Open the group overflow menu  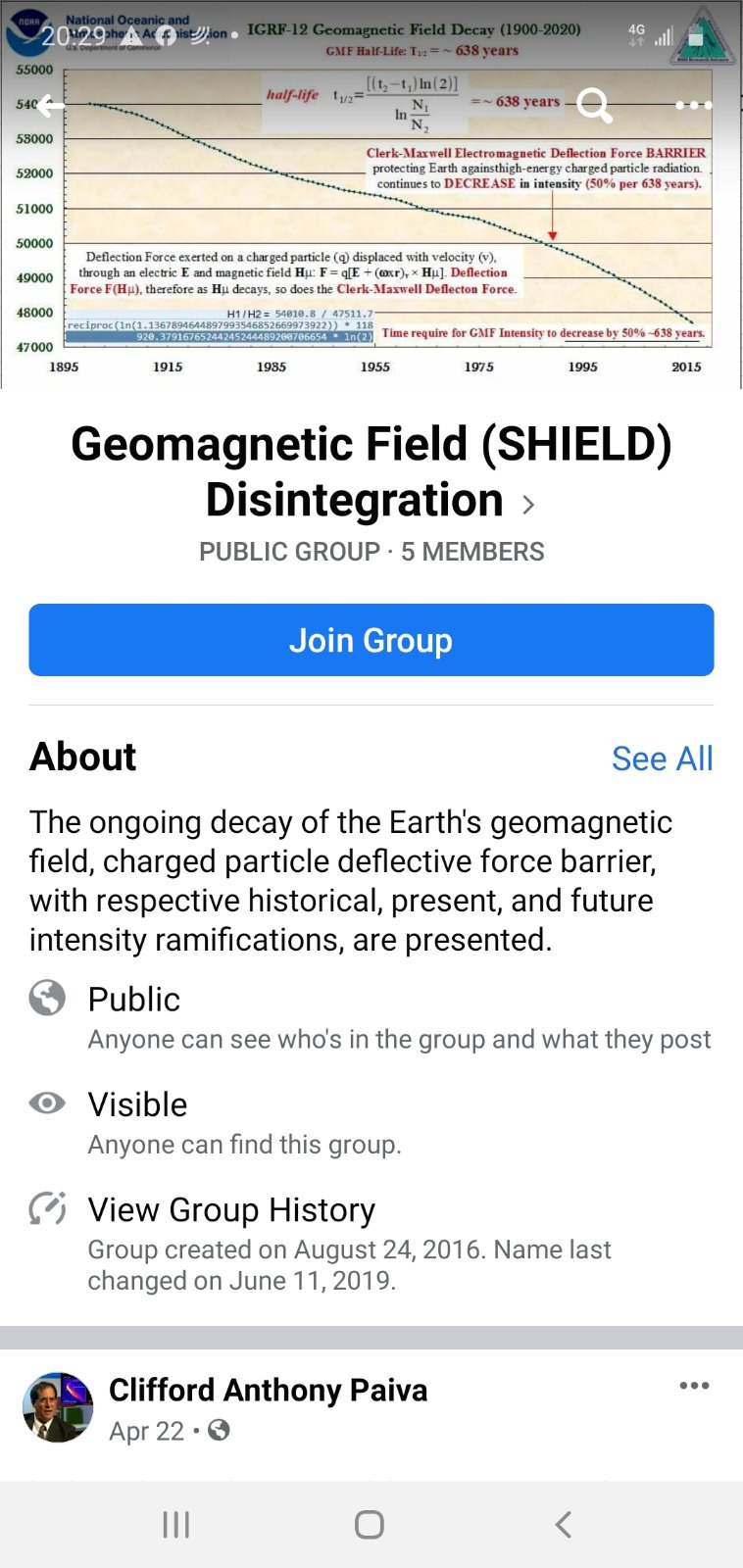pos(694,105)
